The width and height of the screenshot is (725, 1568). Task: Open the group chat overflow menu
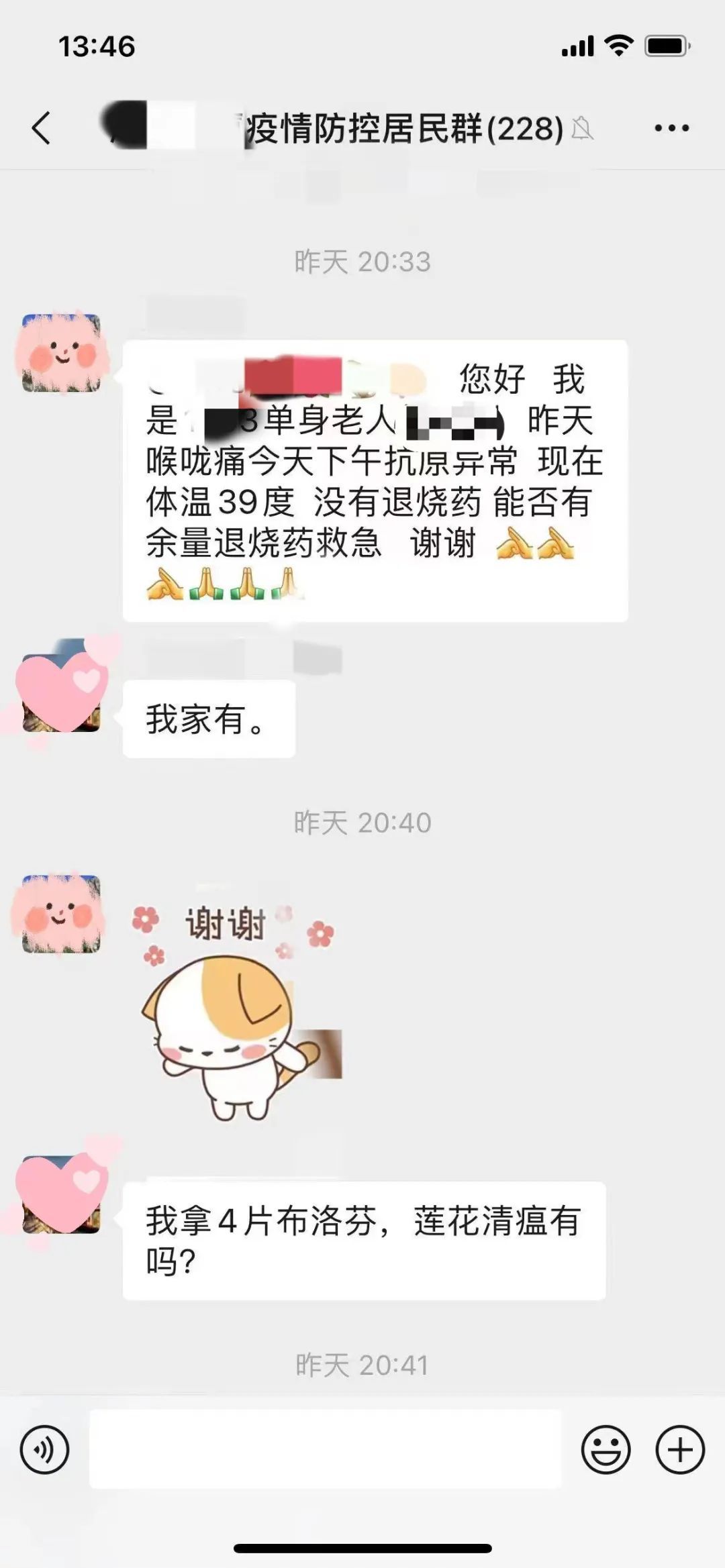click(x=672, y=127)
